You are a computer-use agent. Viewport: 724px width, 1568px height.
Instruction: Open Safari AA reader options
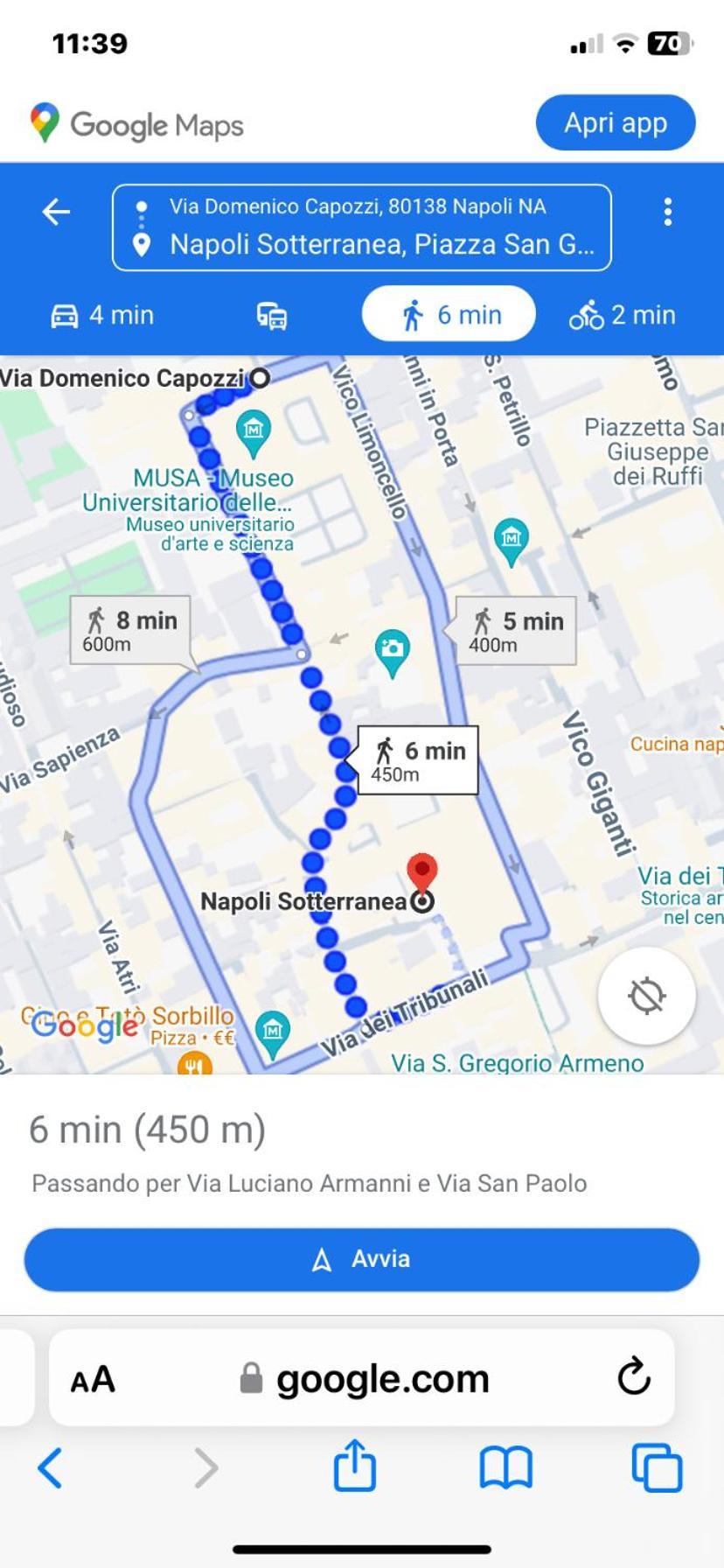coord(93,1379)
